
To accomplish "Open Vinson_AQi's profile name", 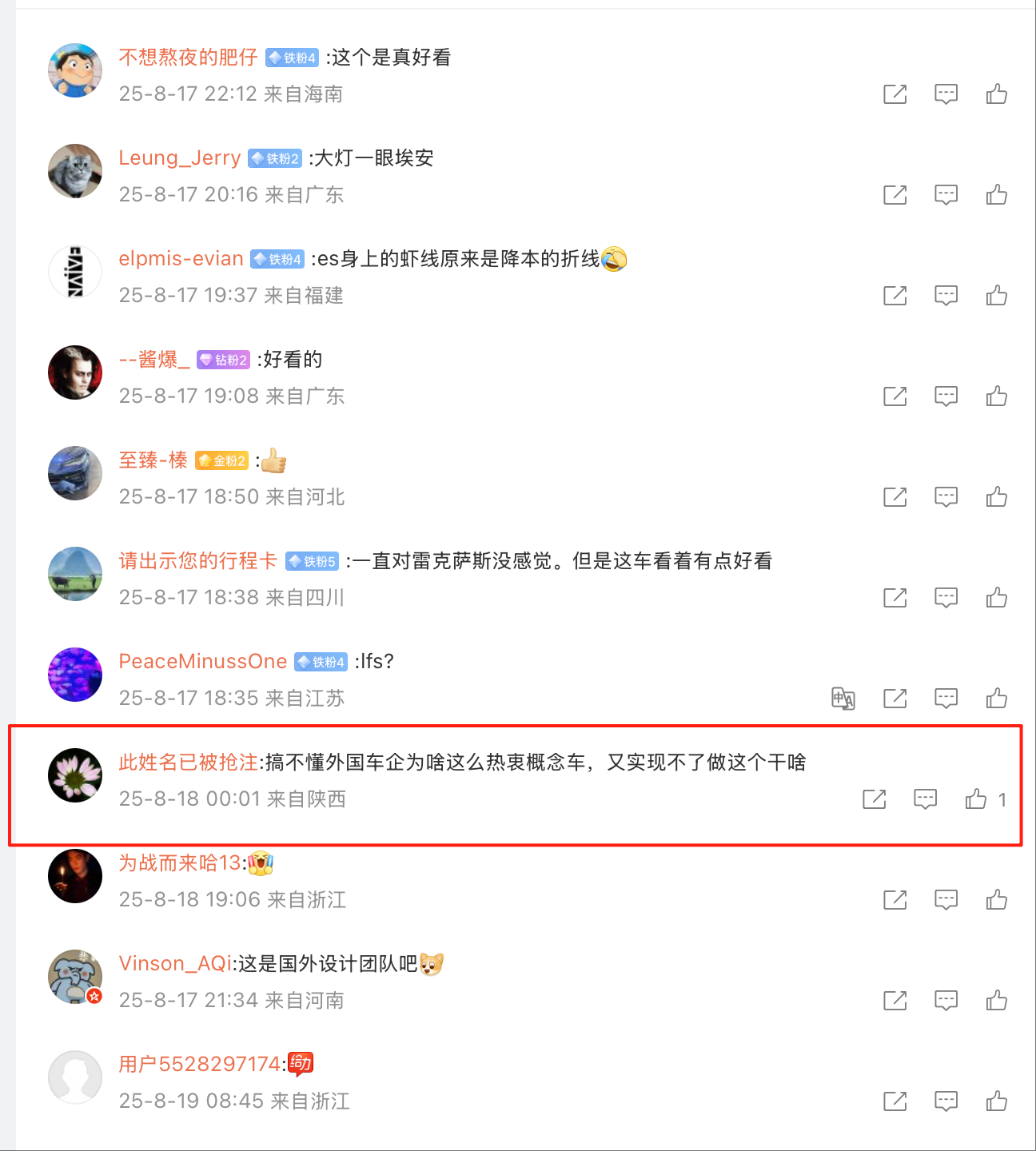I will pyautogui.click(x=175, y=964).
